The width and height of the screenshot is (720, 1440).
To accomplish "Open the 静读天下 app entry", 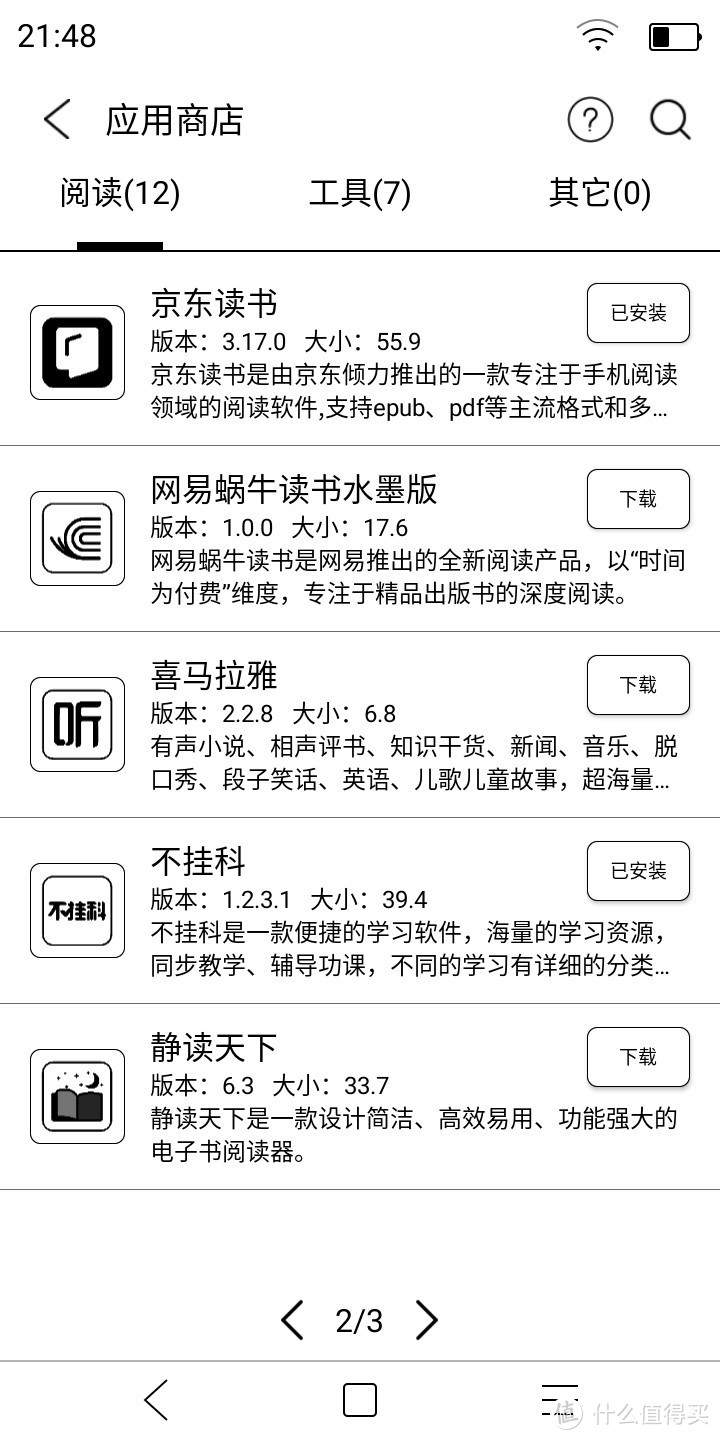I will point(213,1047).
